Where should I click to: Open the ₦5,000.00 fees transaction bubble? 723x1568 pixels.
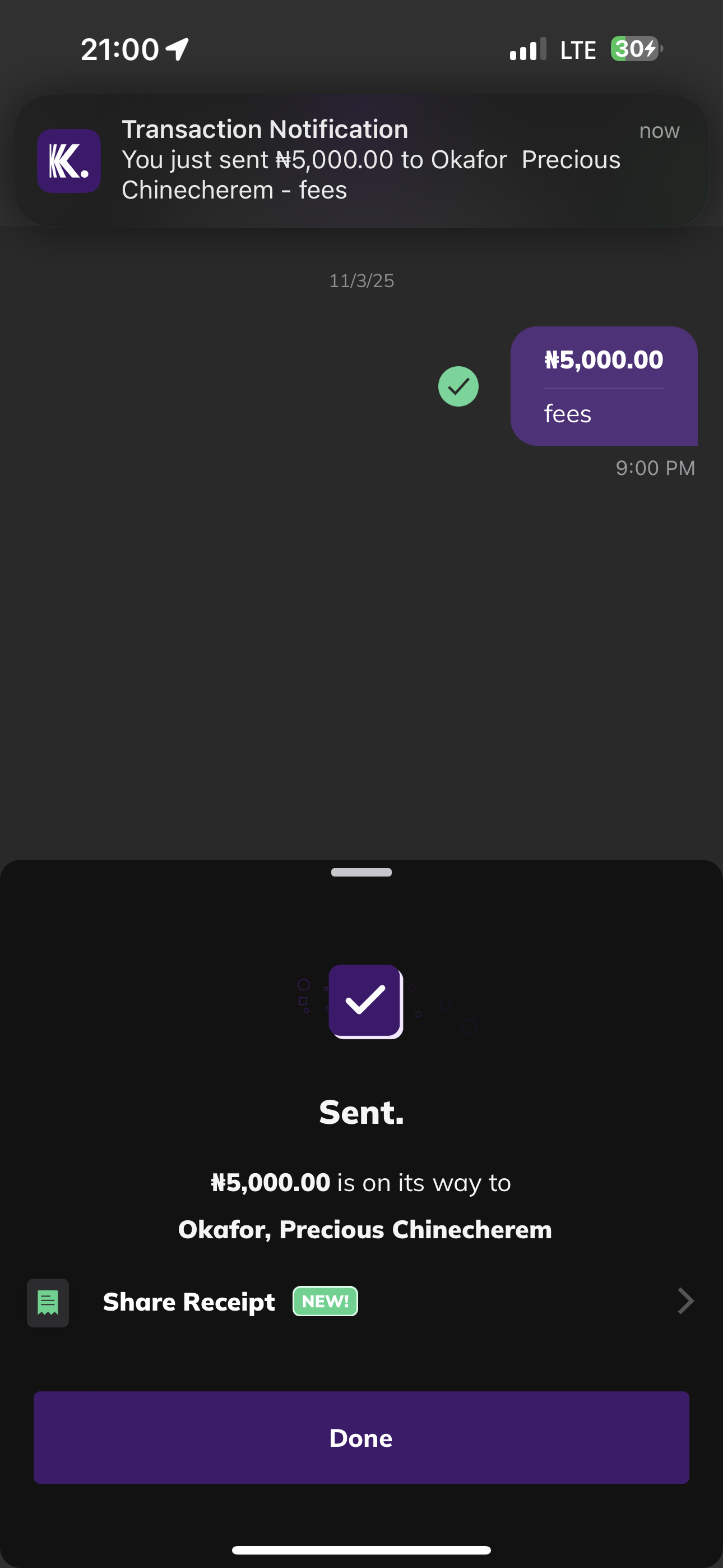(x=603, y=386)
